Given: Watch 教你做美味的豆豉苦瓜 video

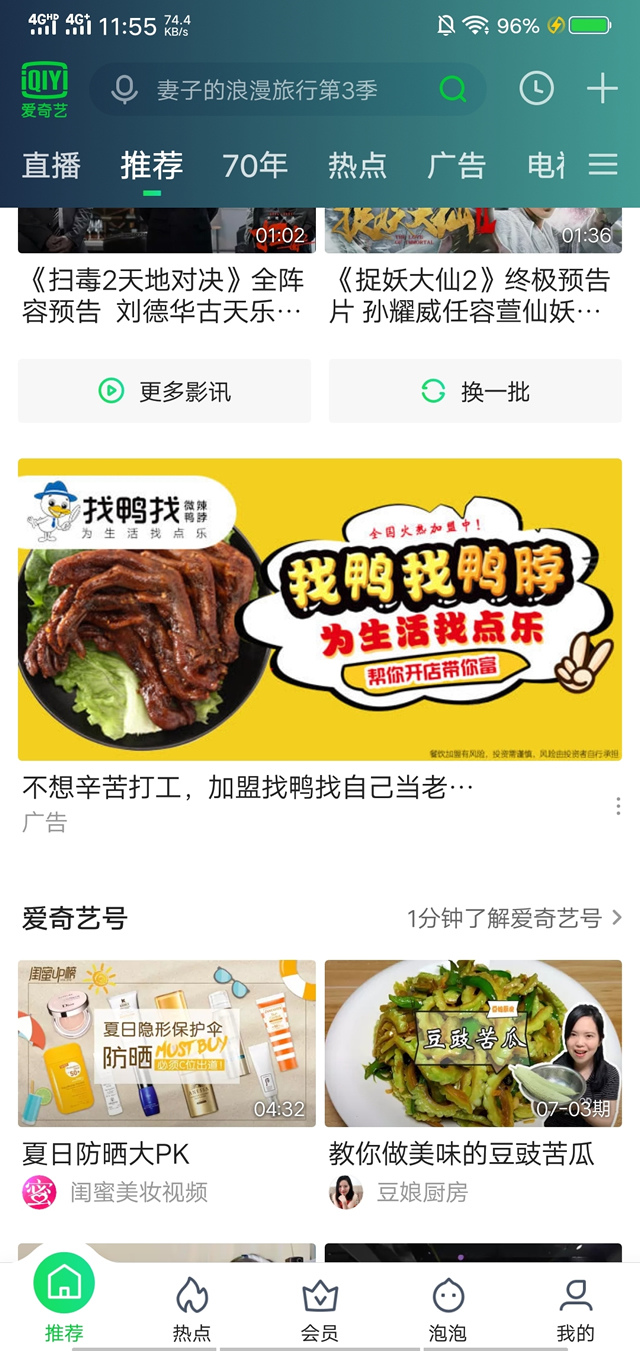Looking at the screenshot, I should 473,1043.
